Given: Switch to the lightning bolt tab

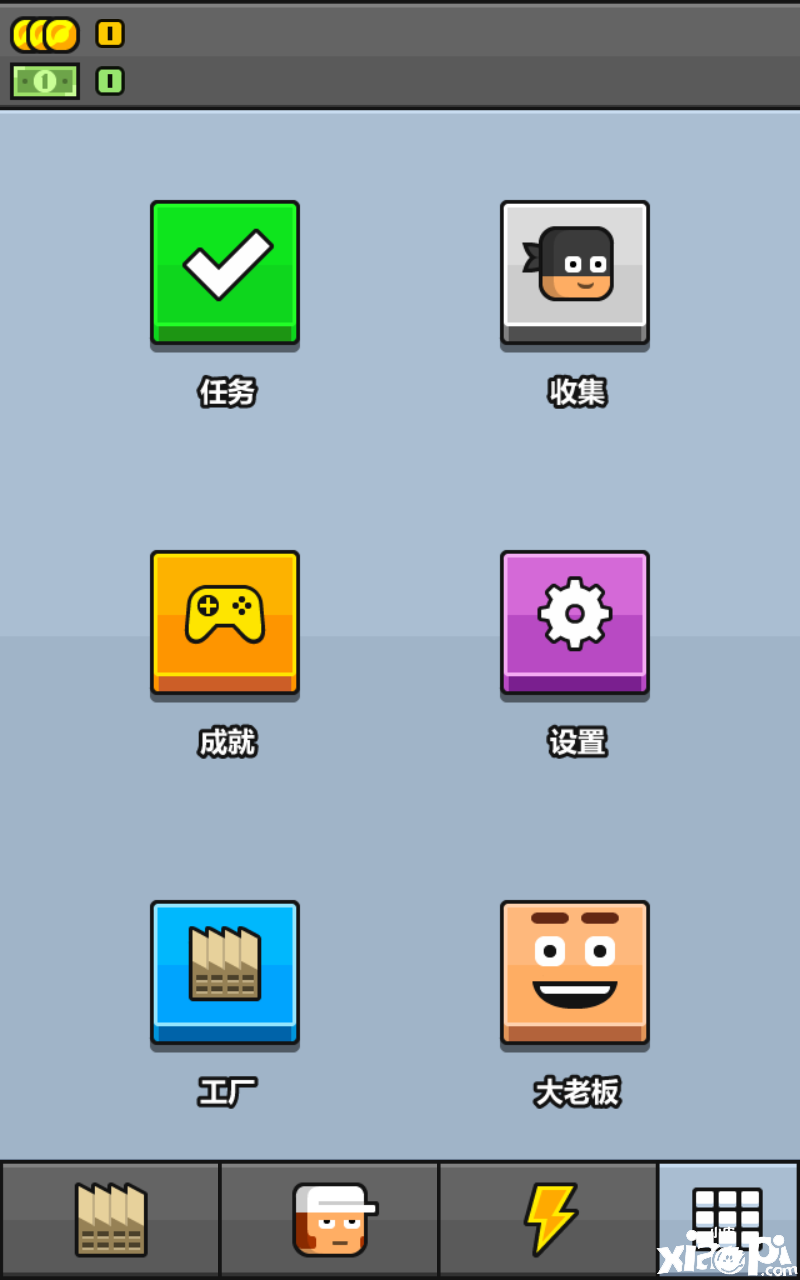Looking at the screenshot, I should pos(549,1219).
